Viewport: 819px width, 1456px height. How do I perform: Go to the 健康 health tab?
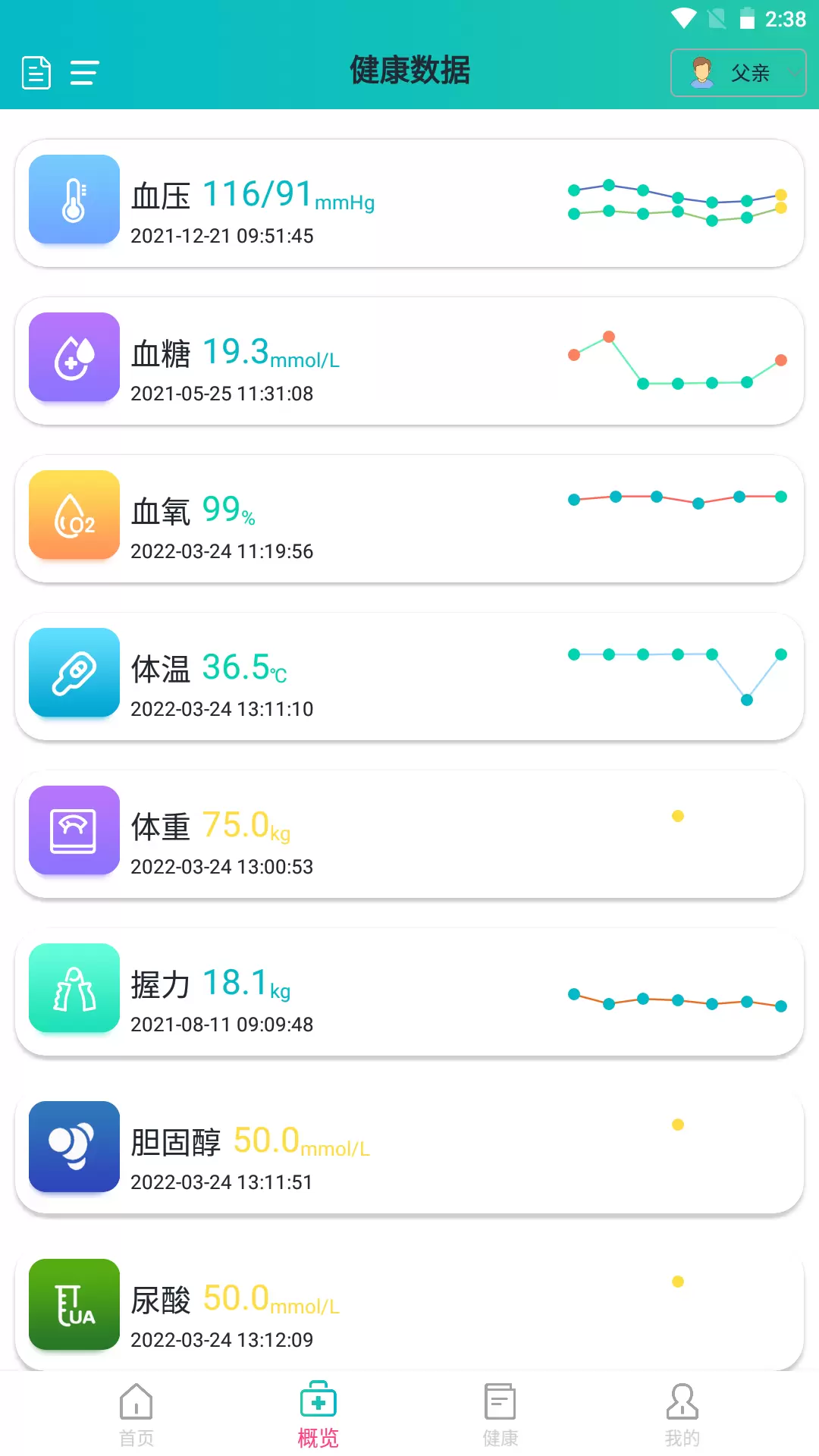[500, 1415]
